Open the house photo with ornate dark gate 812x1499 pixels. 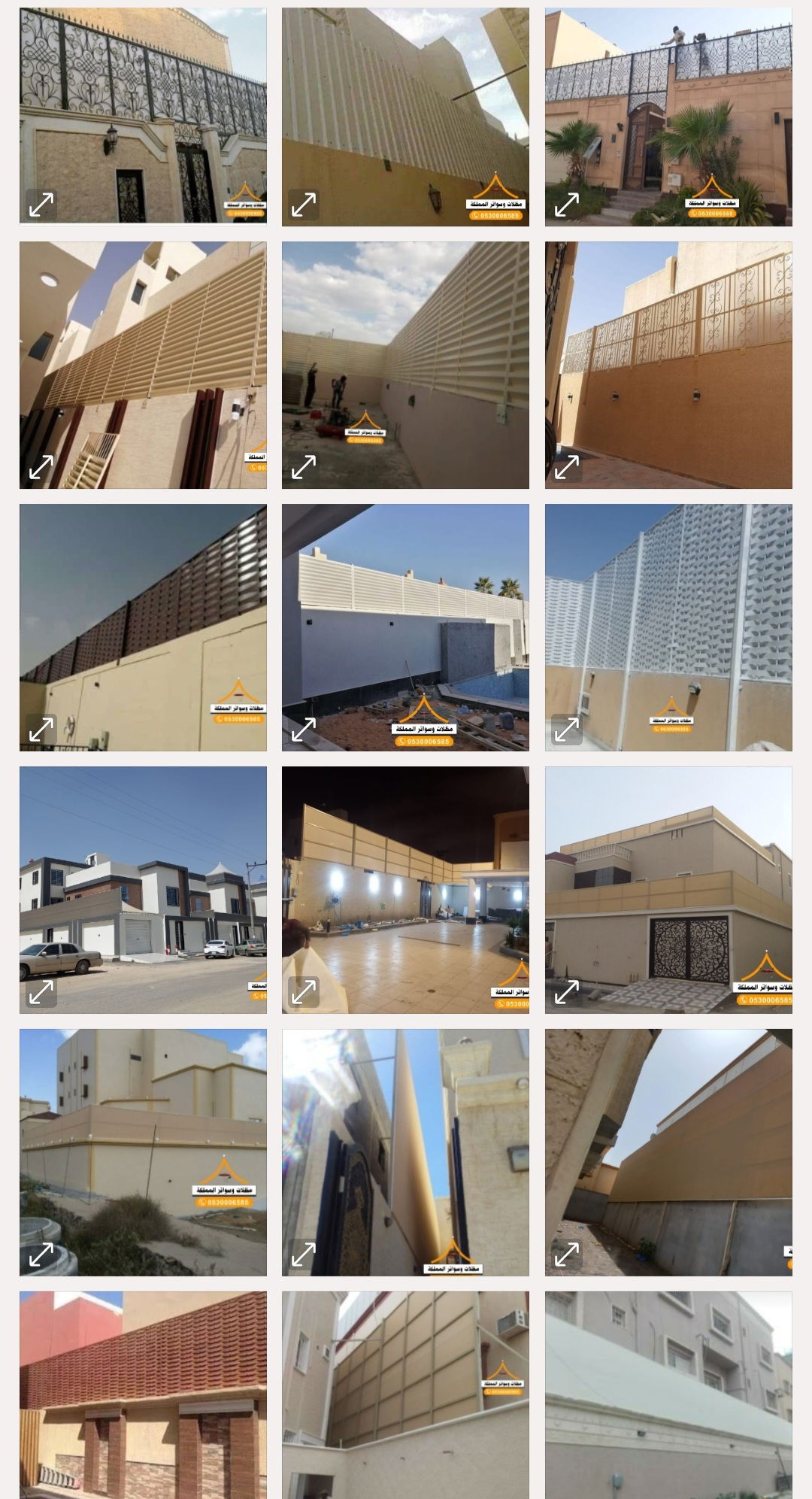click(x=668, y=890)
